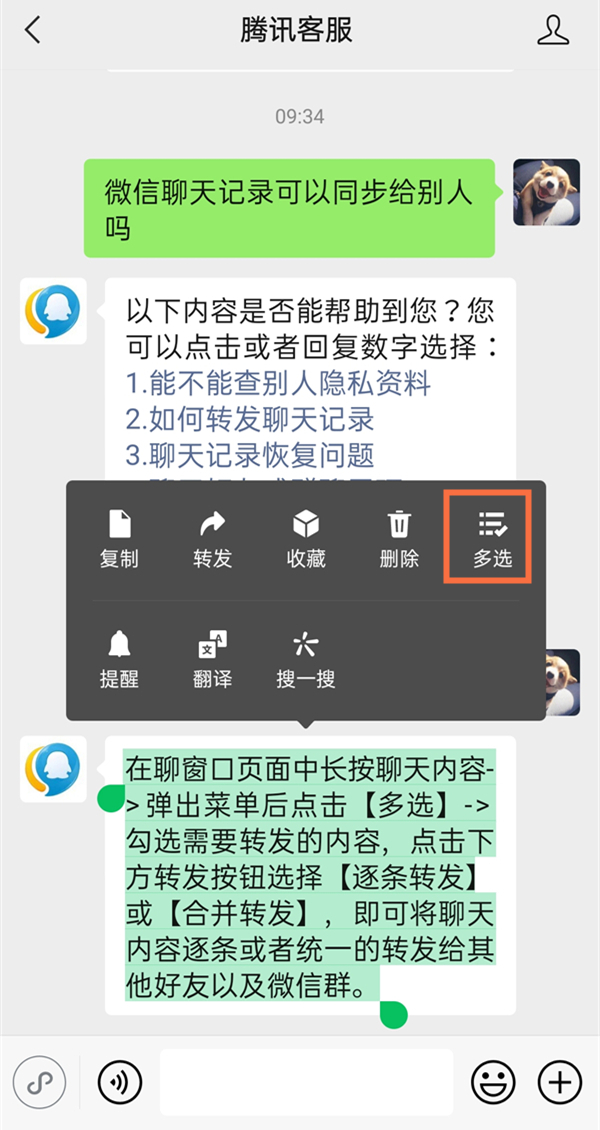This screenshot has height=1130, width=600.
Task: Set a reminder with 提醒
Action: (119, 659)
